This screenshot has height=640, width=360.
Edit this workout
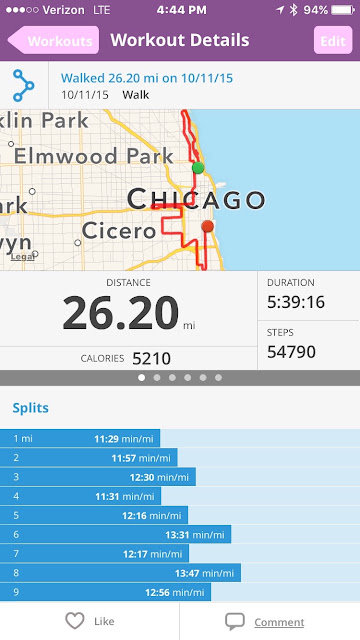[x=333, y=40]
